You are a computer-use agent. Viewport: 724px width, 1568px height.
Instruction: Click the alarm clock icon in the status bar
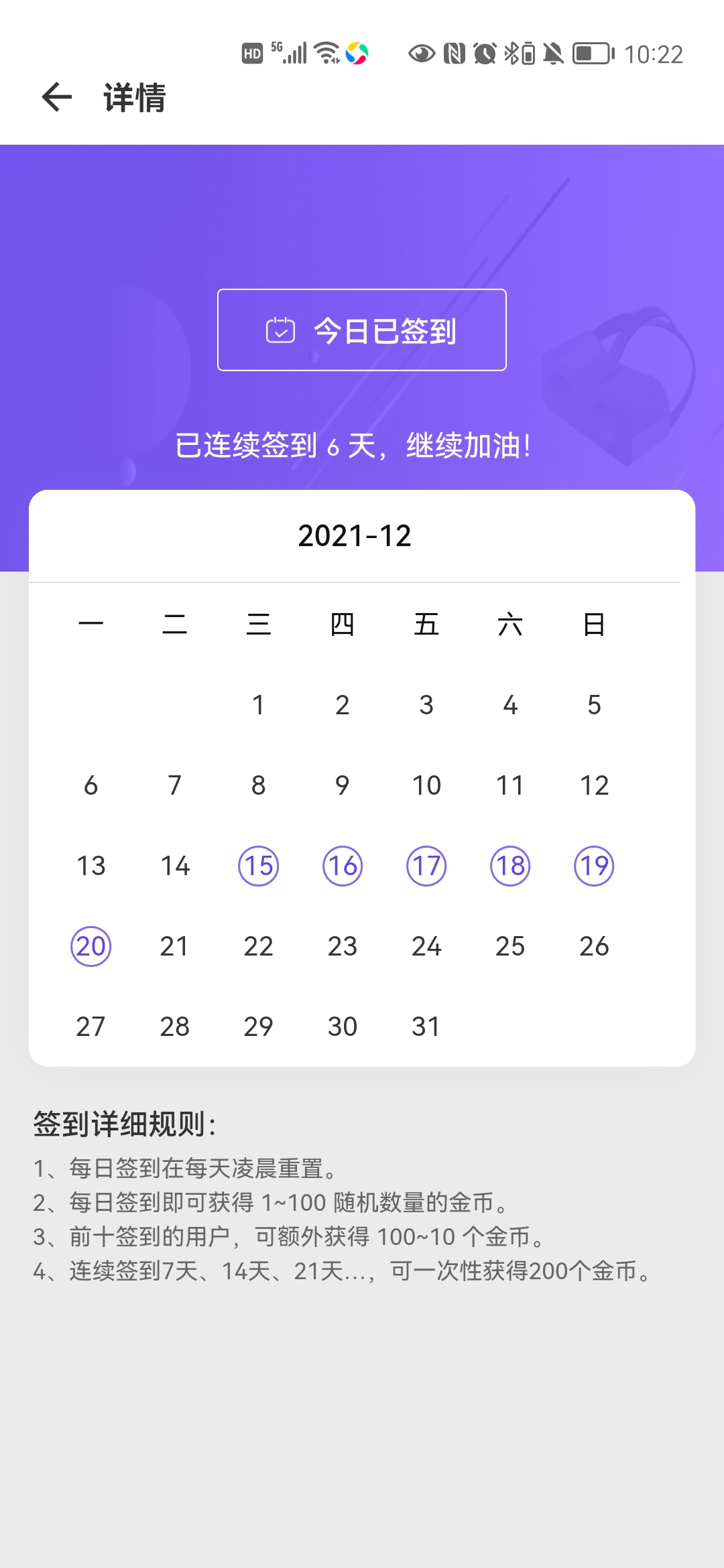[484, 53]
